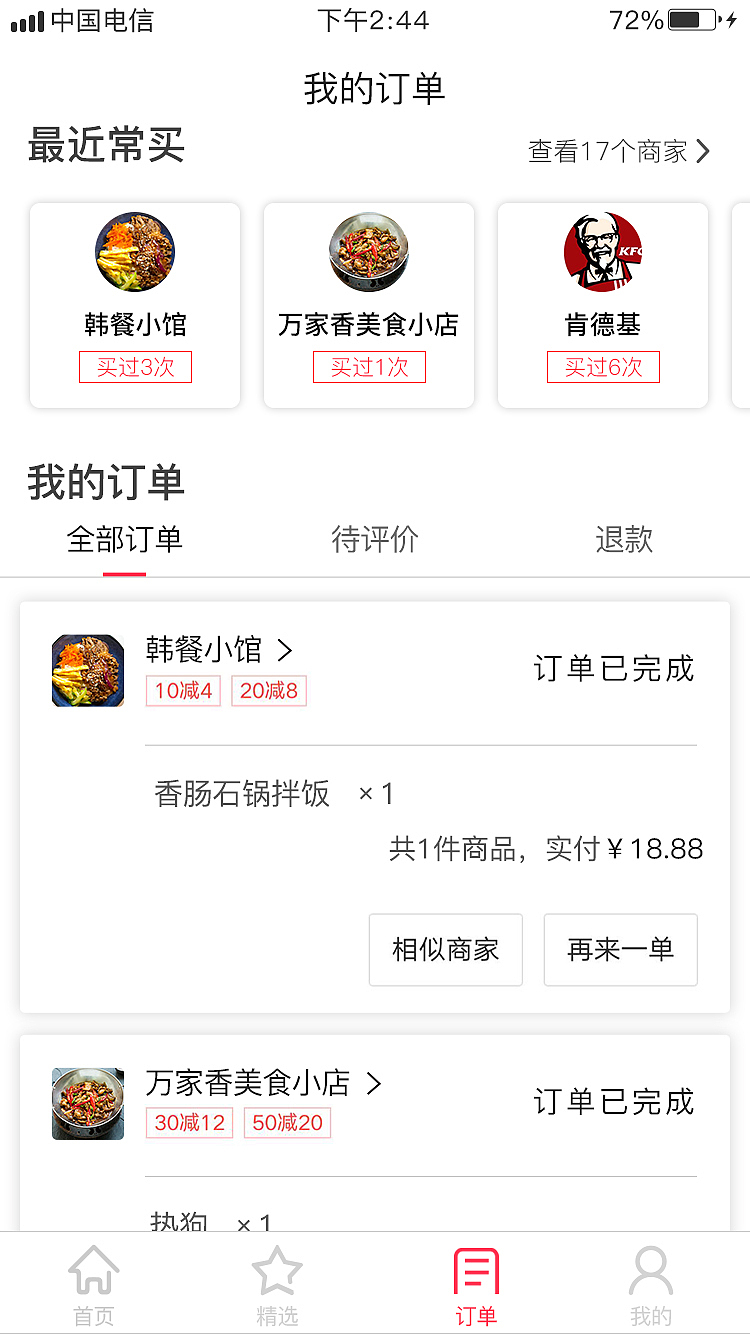Viewport: 750px width, 1334px height.
Task: Select the 全部订单 tab
Action: point(123,540)
